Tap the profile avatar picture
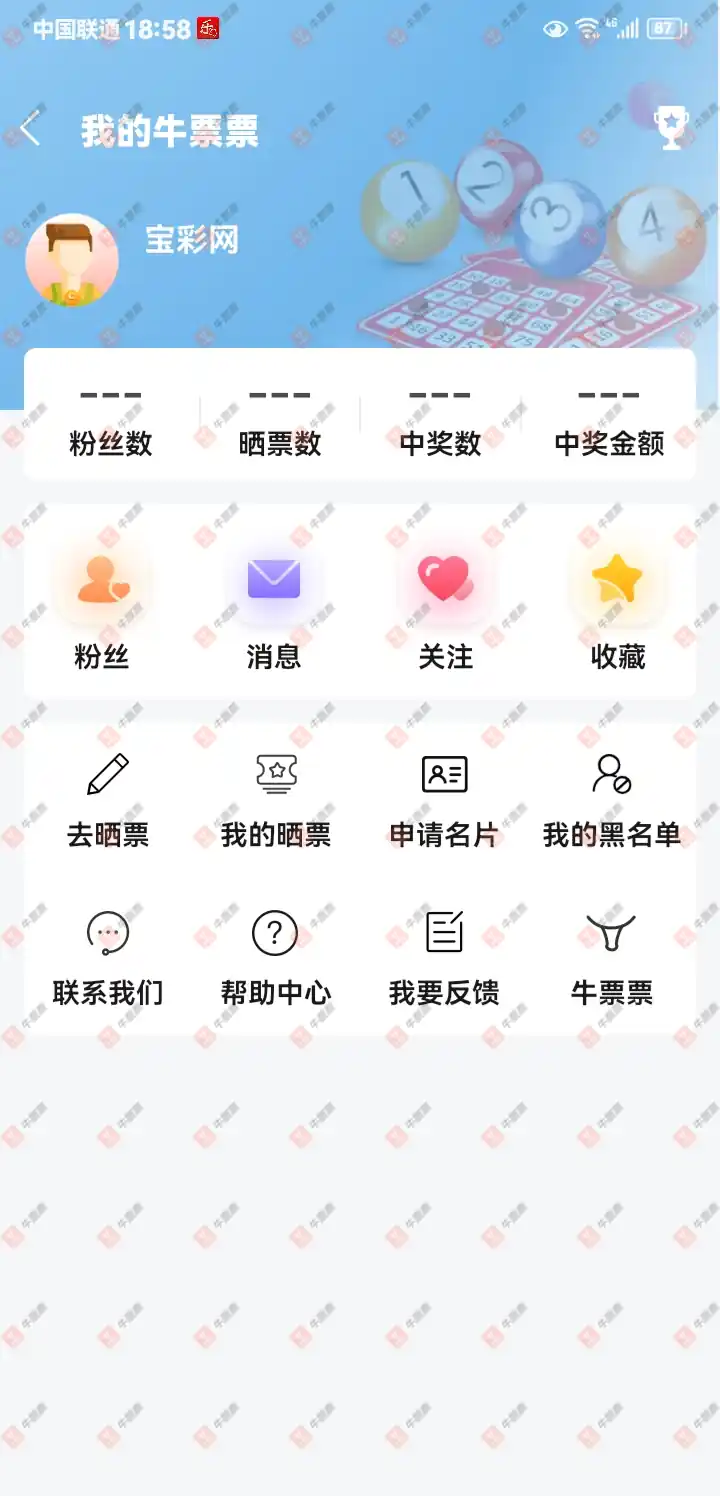Viewport: 720px width, 1496px height. [x=72, y=260]
